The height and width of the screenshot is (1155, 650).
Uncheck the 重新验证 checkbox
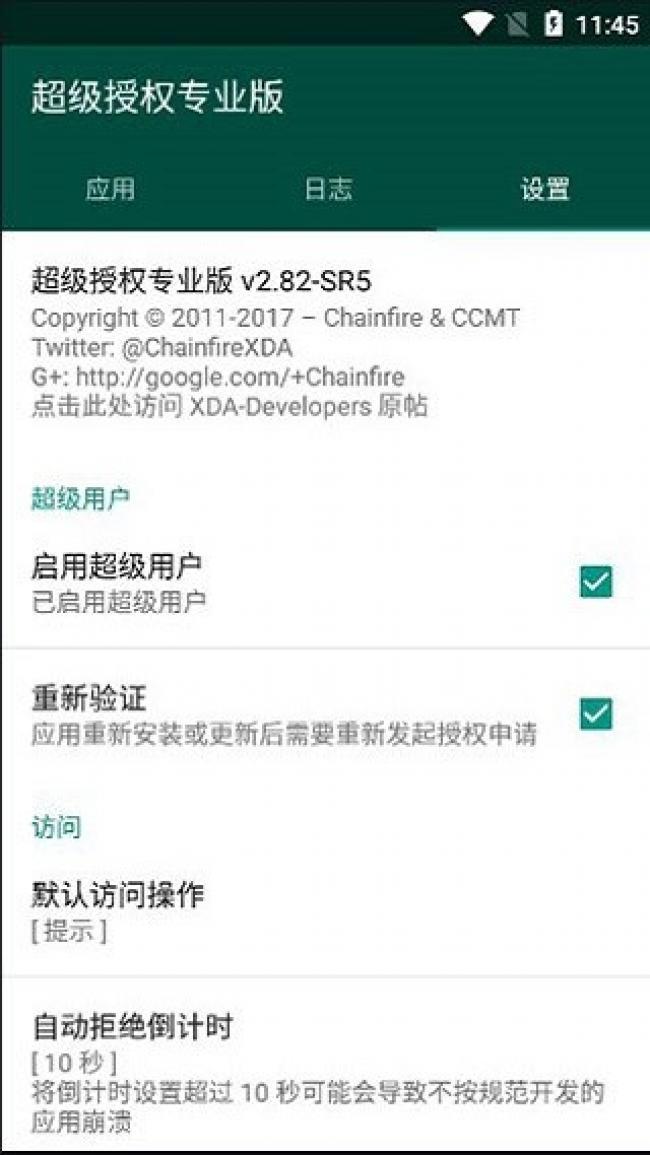click(595, 714)
